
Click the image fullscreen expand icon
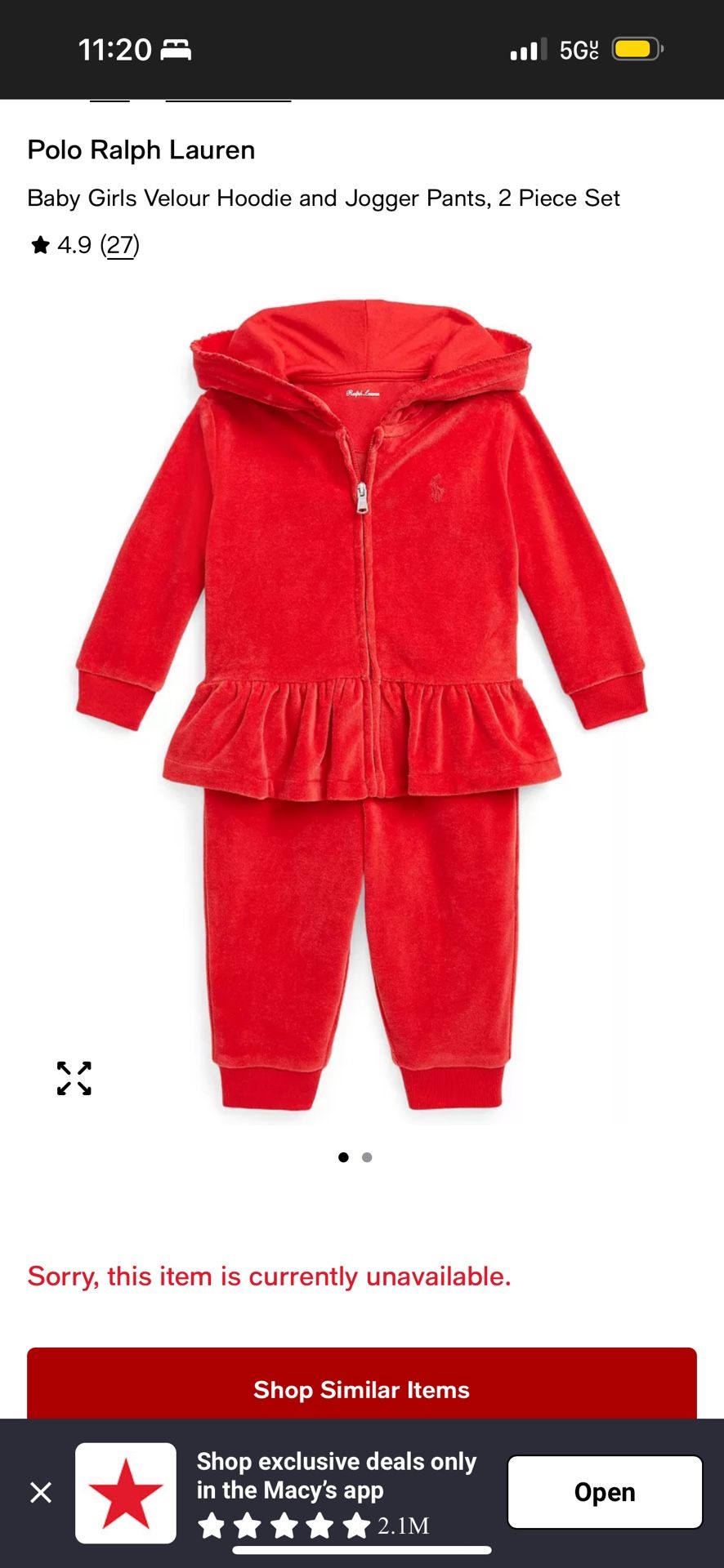coord(74,1077)
